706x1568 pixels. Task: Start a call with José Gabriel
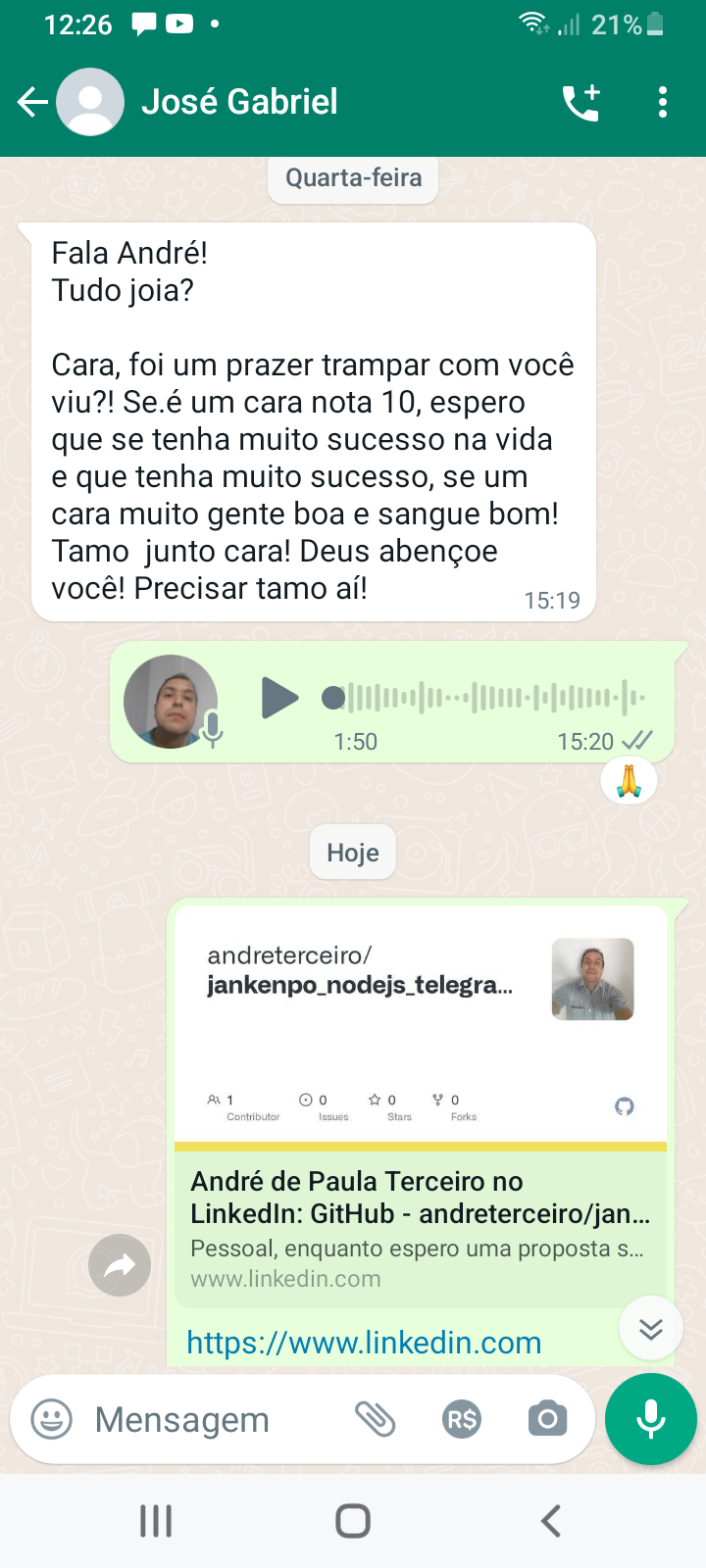click(580, 102)
